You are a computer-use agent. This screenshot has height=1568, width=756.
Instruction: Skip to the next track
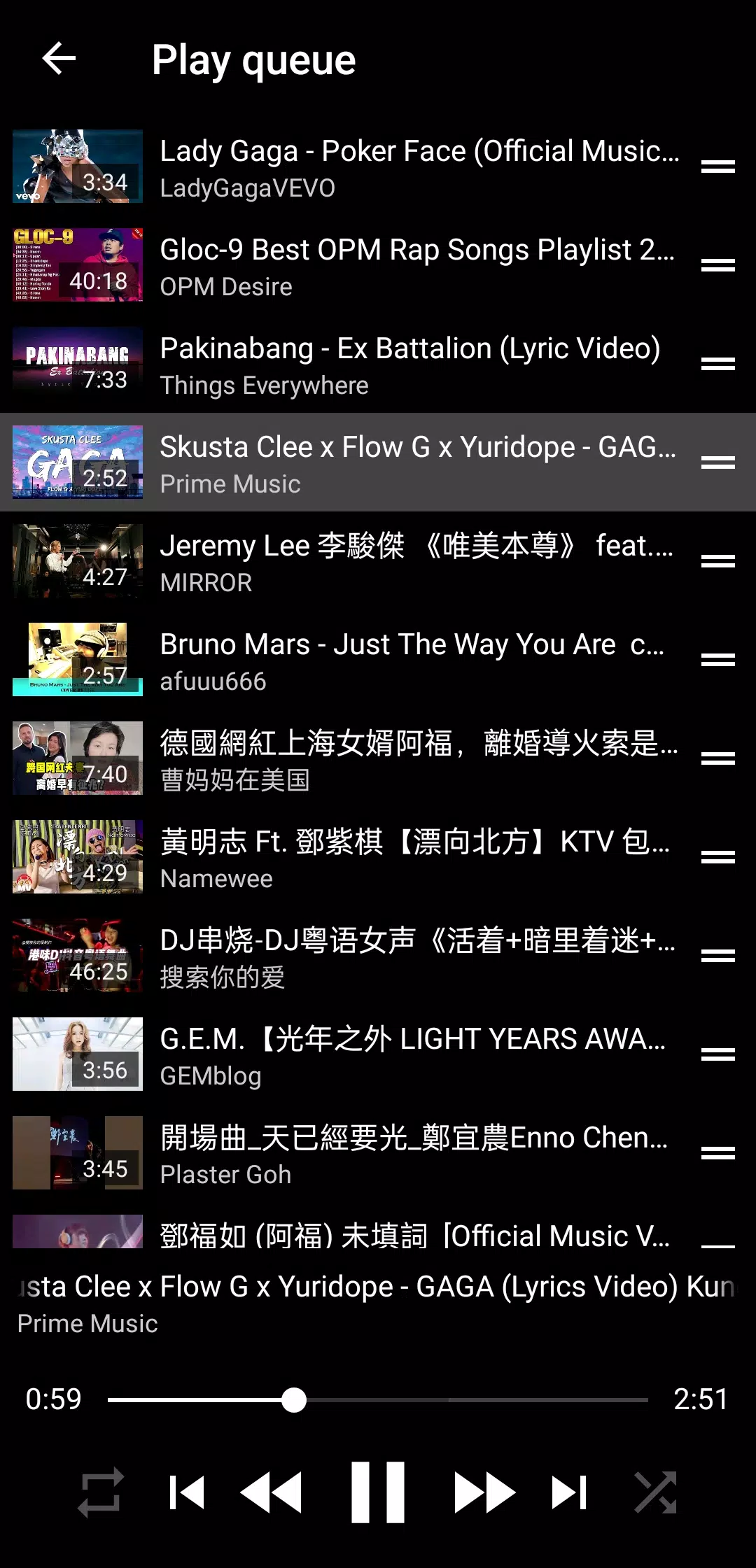[569, 1492]
